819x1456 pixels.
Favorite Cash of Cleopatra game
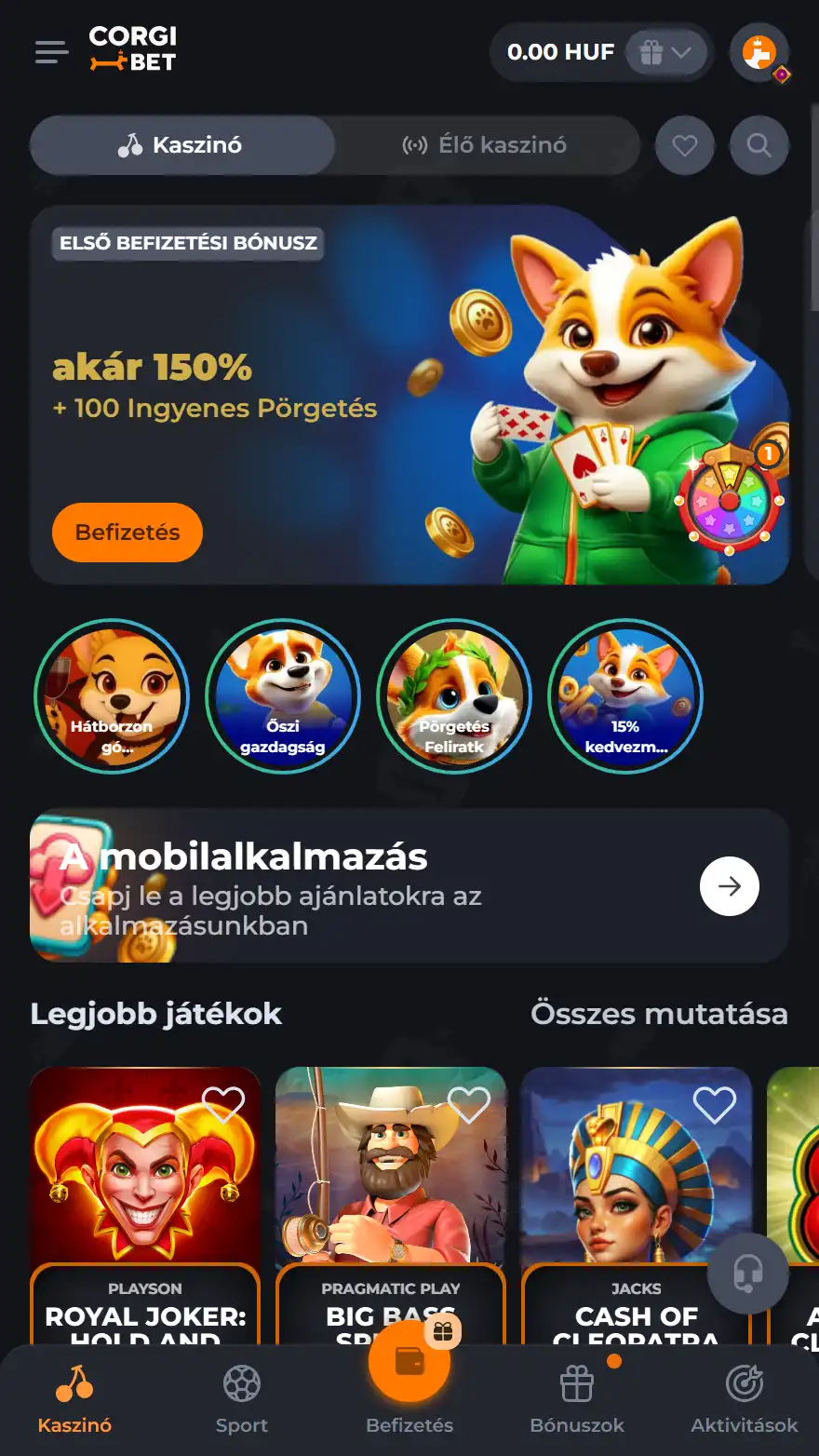pyautogui.click(x=715, y=1106)
